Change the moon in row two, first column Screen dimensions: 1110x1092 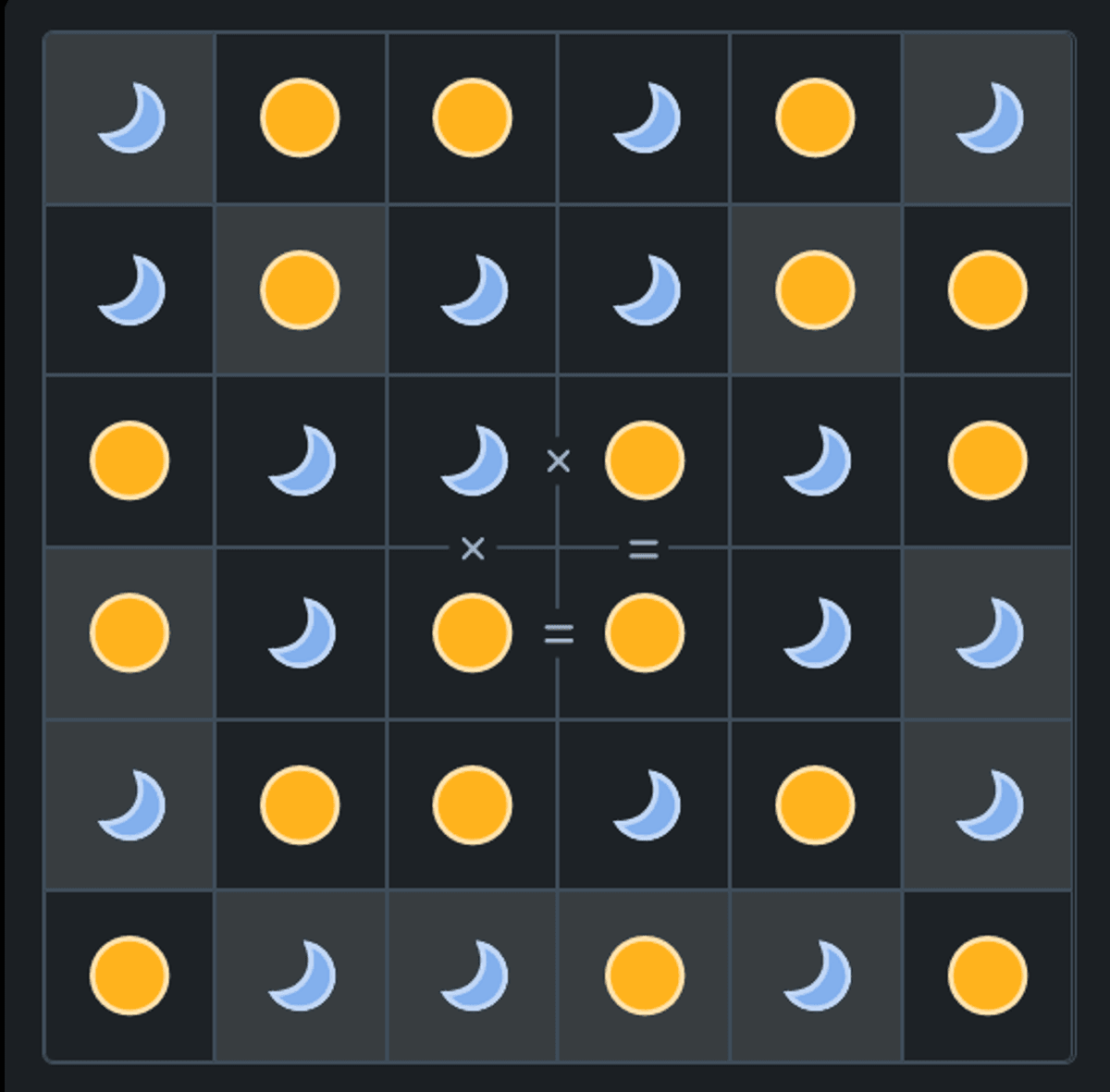(129, 289)
